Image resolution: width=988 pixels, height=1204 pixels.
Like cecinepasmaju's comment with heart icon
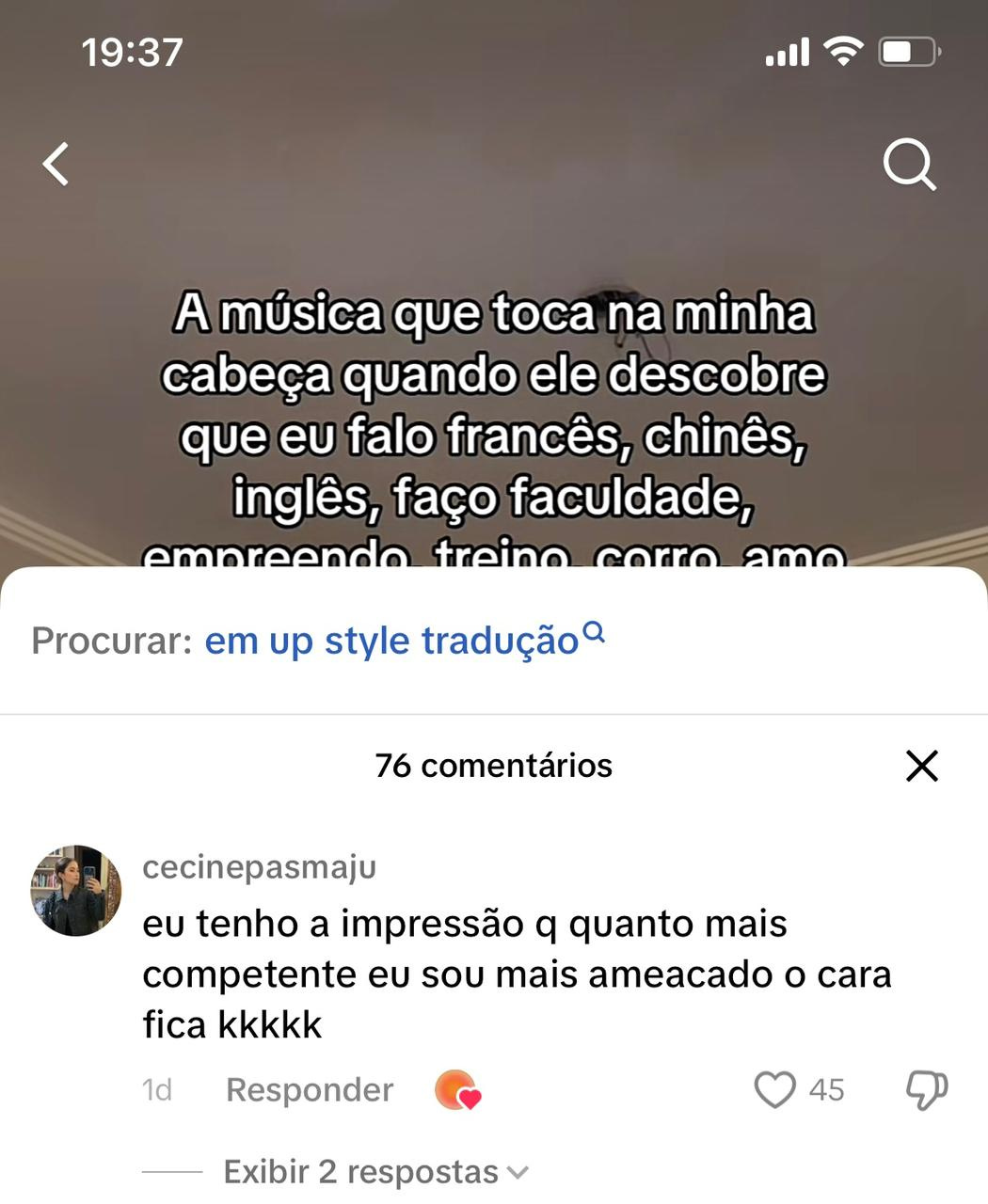point(775,1089)
